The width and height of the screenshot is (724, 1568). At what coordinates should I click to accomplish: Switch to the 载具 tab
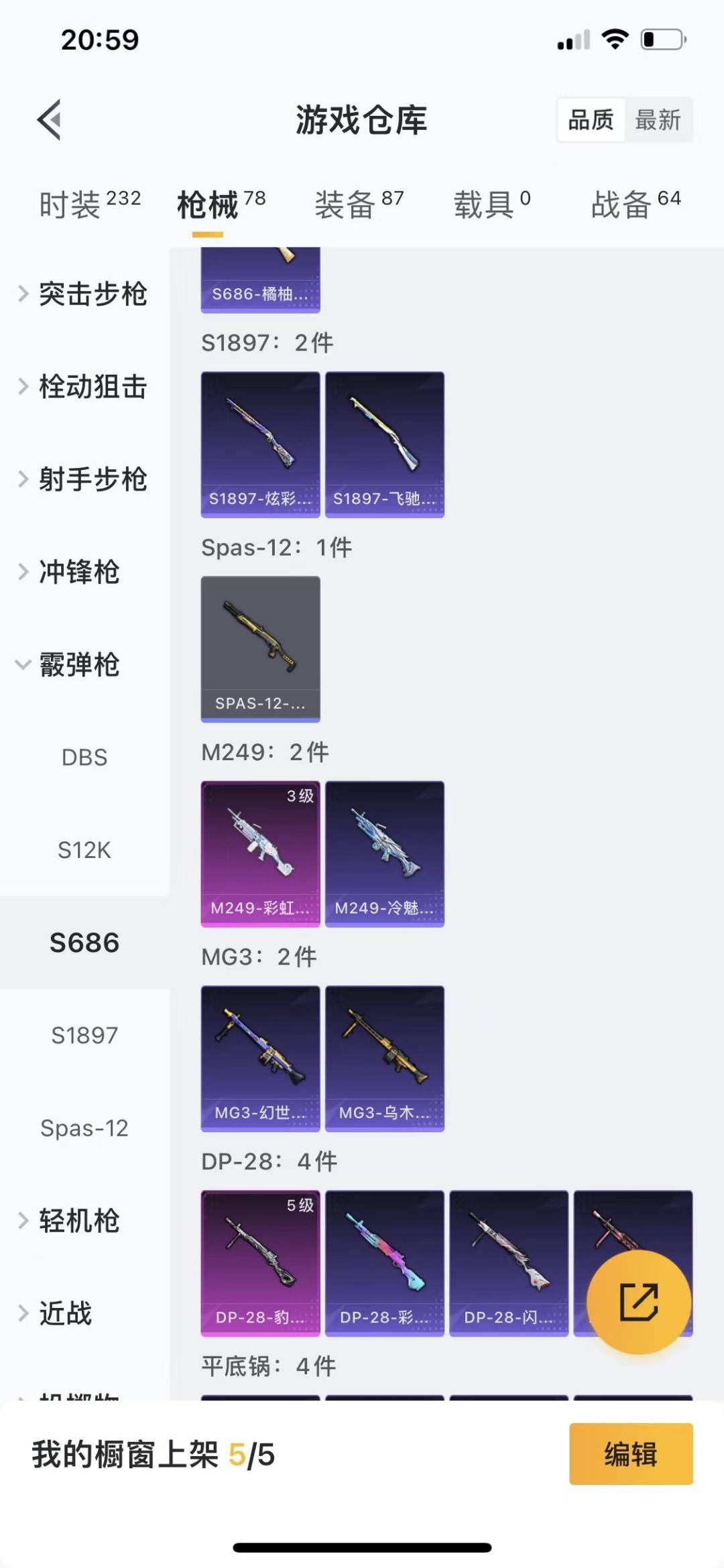click(492, 204)
